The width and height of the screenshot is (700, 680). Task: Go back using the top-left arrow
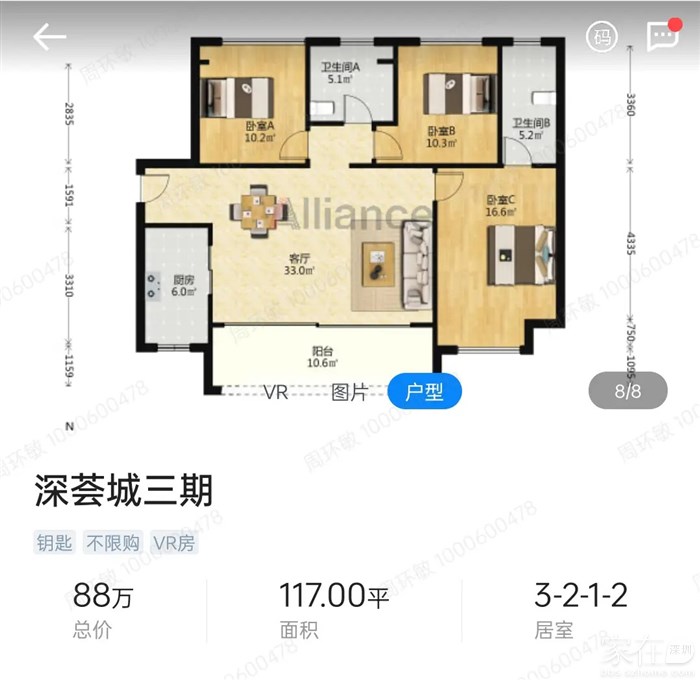click(49, 38)
